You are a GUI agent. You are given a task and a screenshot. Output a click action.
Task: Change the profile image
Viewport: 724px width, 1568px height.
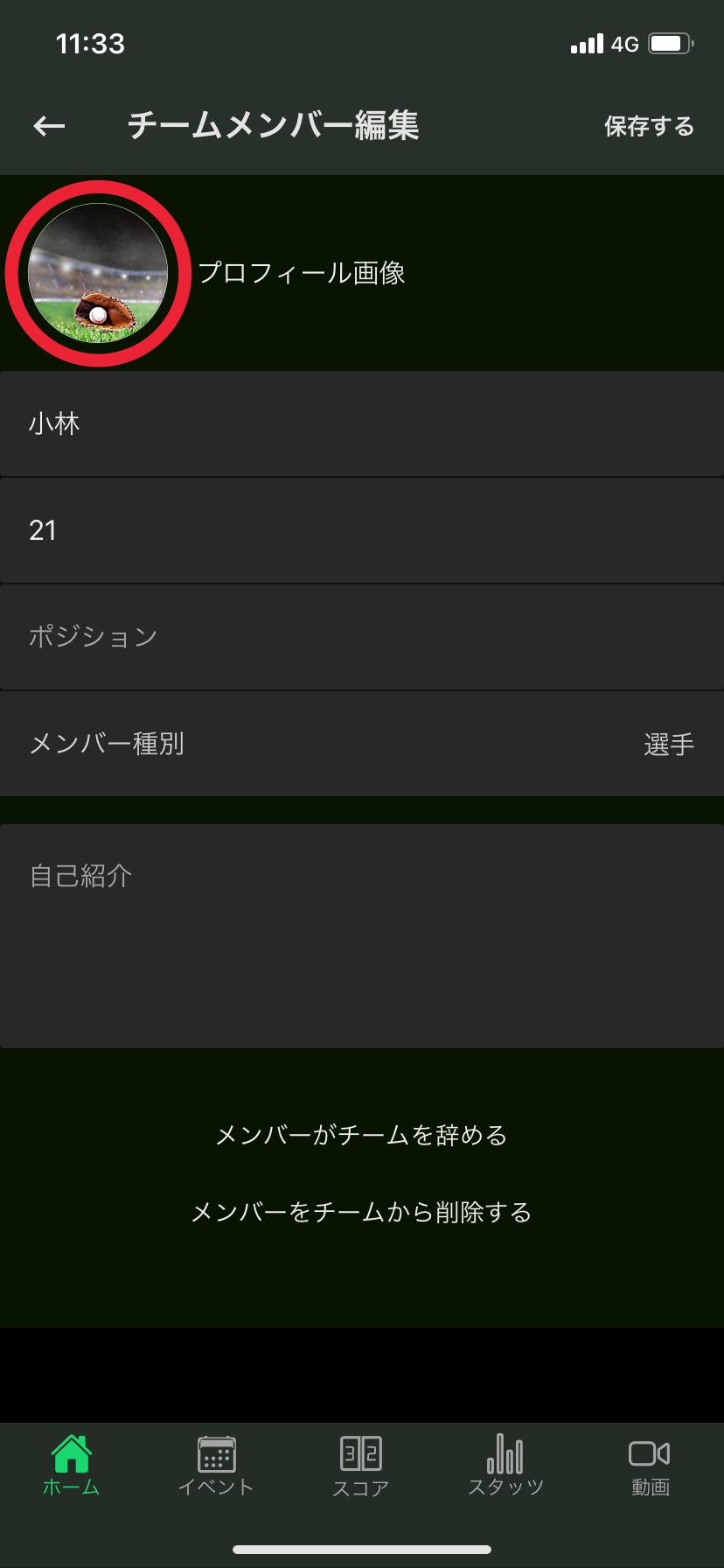98,273
